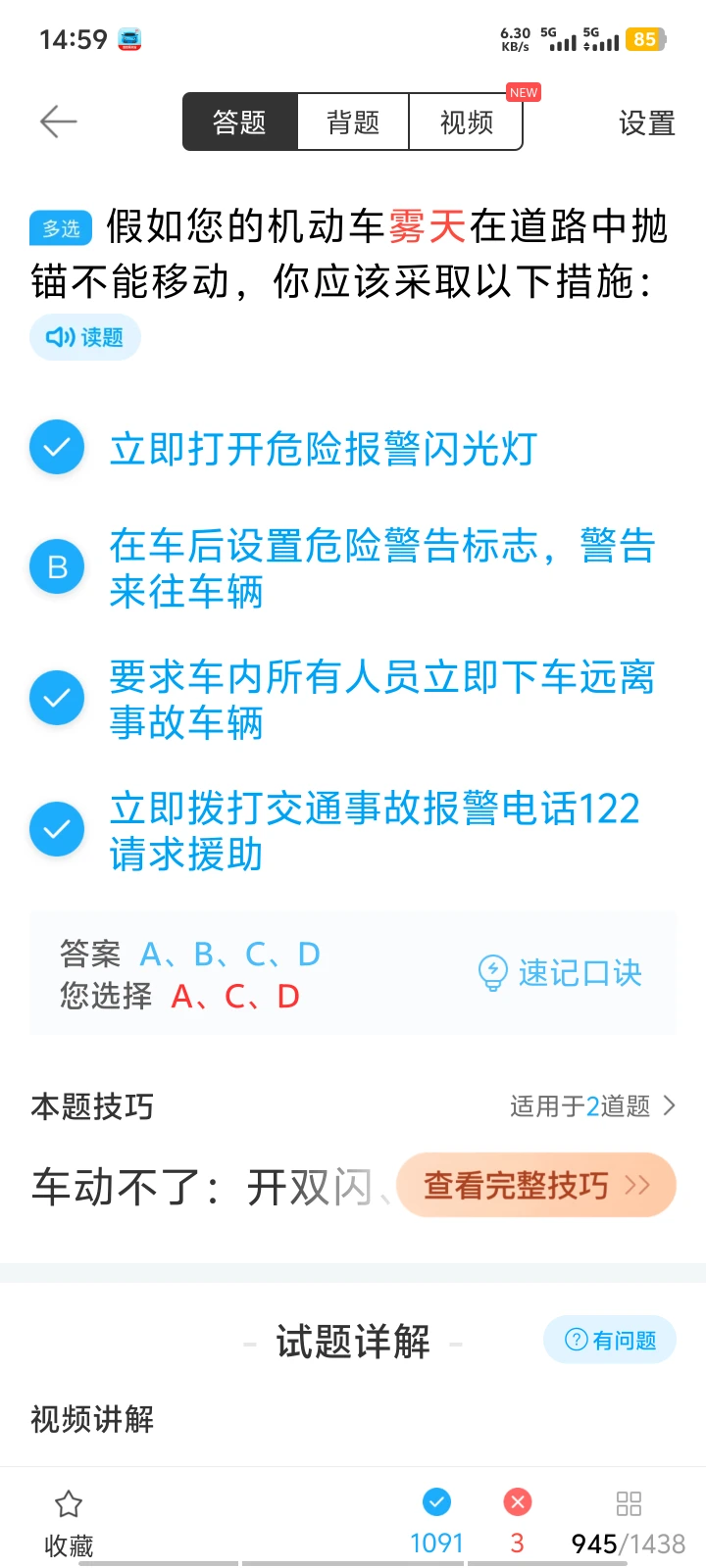Open the question list grid 945/1438

point(629,1522)
